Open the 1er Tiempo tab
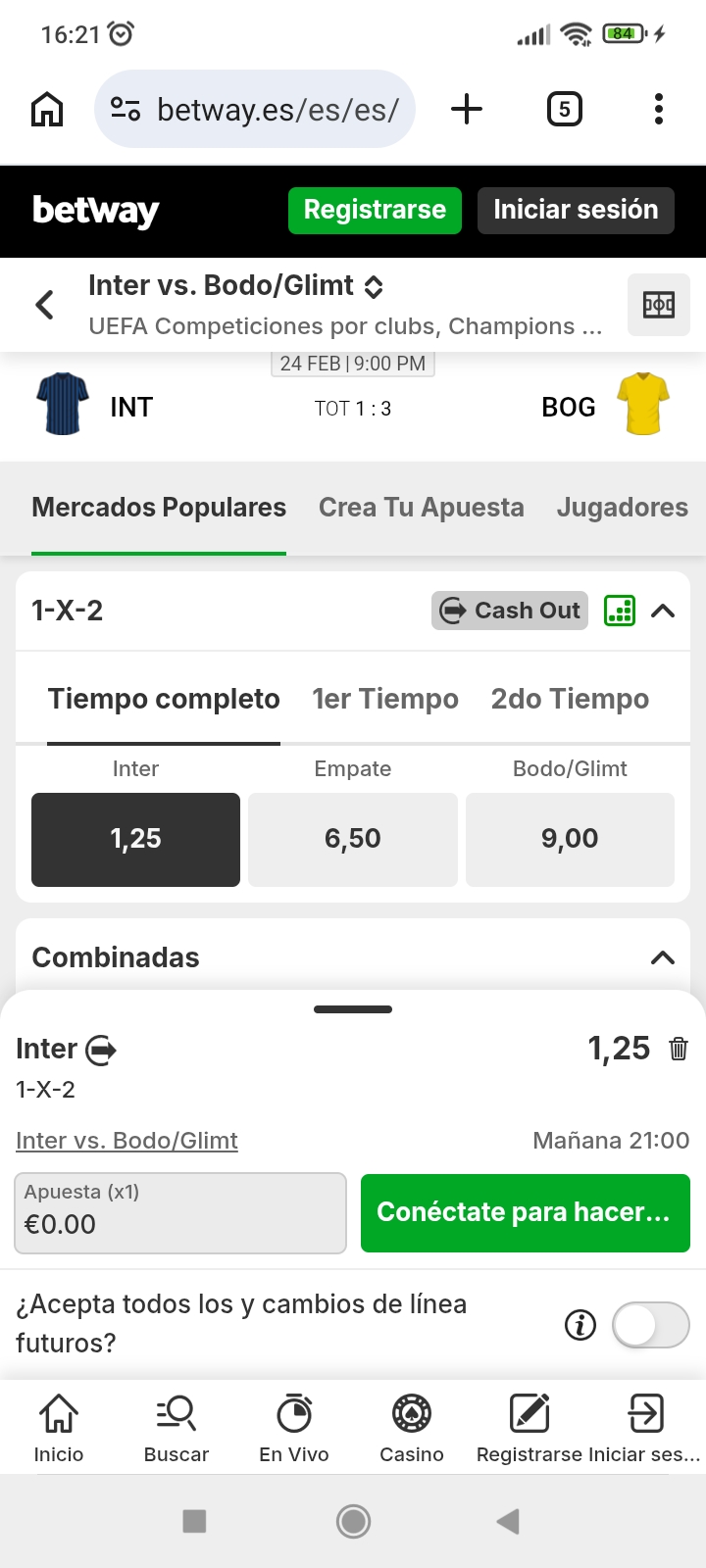 (x=384, y=699)
